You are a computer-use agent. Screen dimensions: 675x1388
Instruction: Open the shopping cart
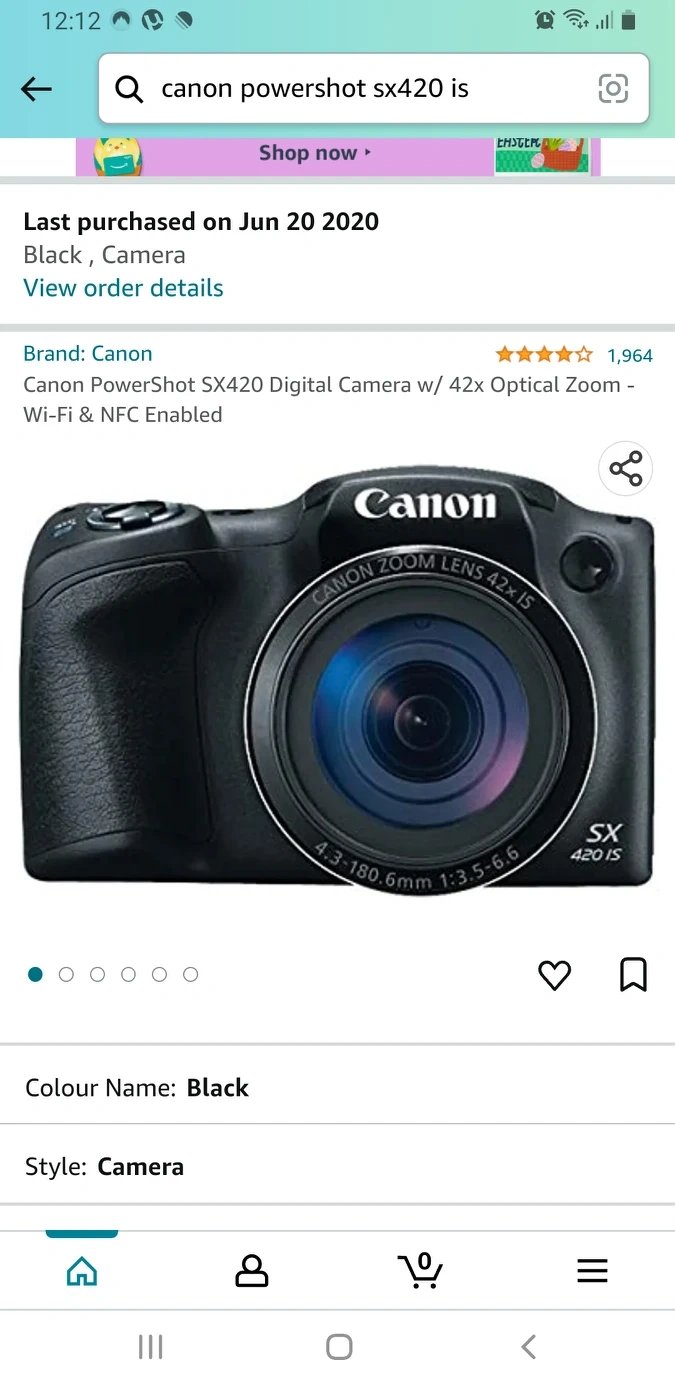coord(421,1270)
